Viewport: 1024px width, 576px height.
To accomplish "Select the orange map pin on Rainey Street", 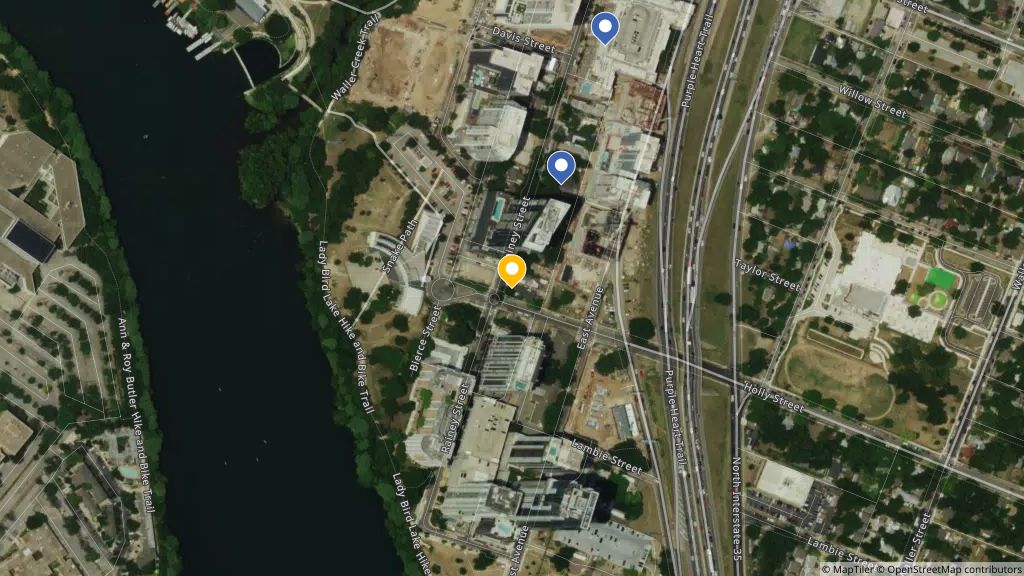I will tap(512, 270).
